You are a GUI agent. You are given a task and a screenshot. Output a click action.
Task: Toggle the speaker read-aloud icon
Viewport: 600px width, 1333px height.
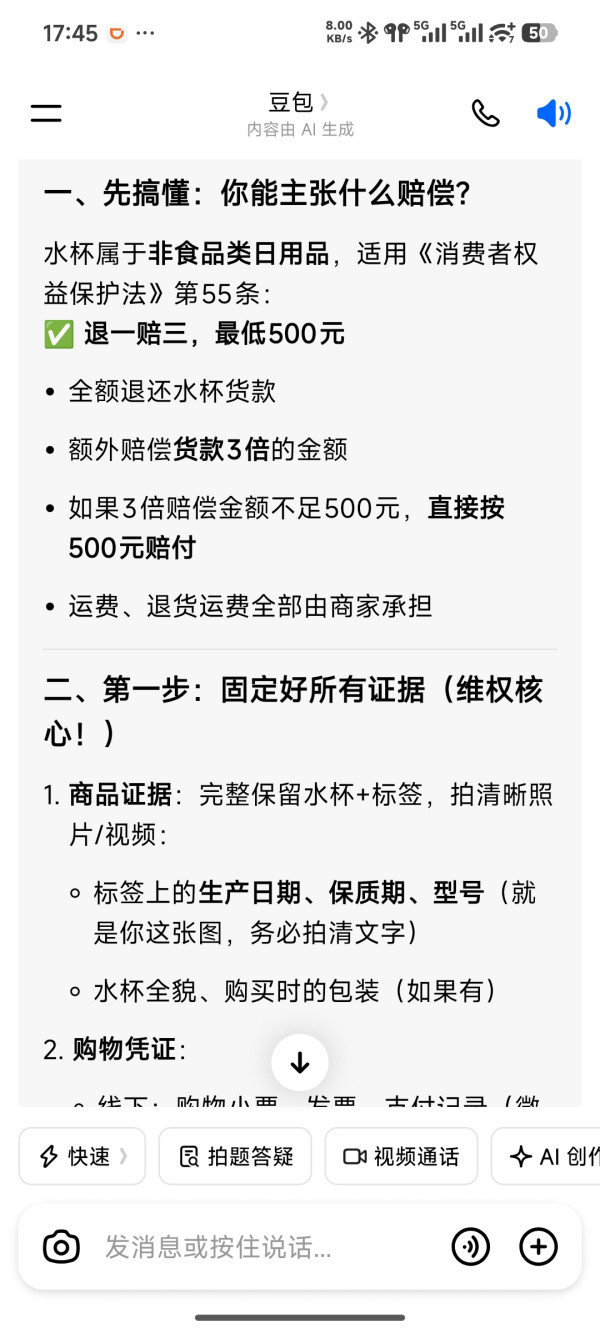point(554,113)
